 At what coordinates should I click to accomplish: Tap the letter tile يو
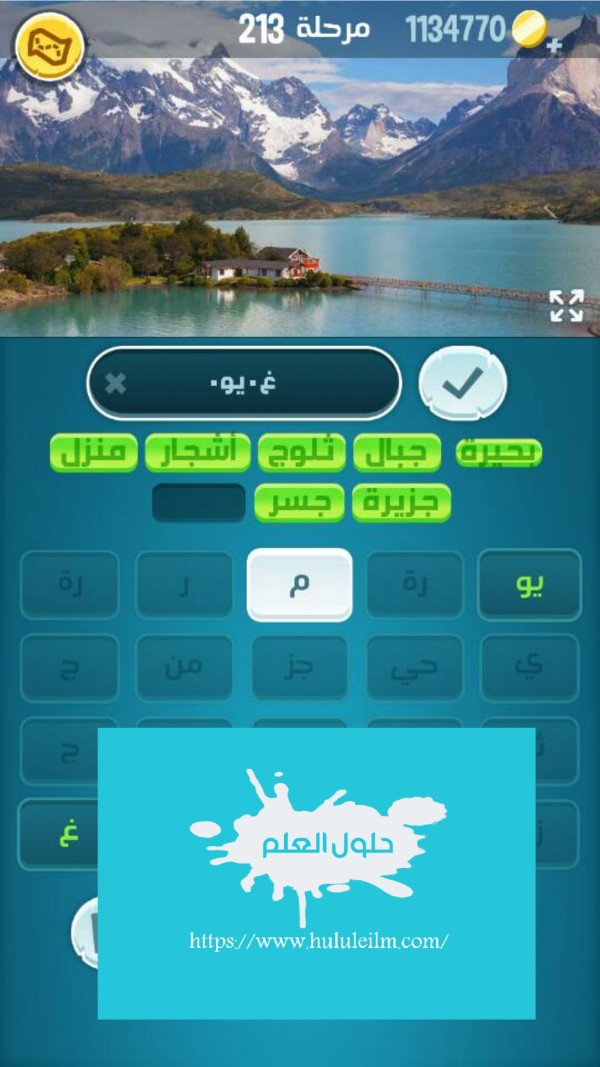[x=530, y=585]
